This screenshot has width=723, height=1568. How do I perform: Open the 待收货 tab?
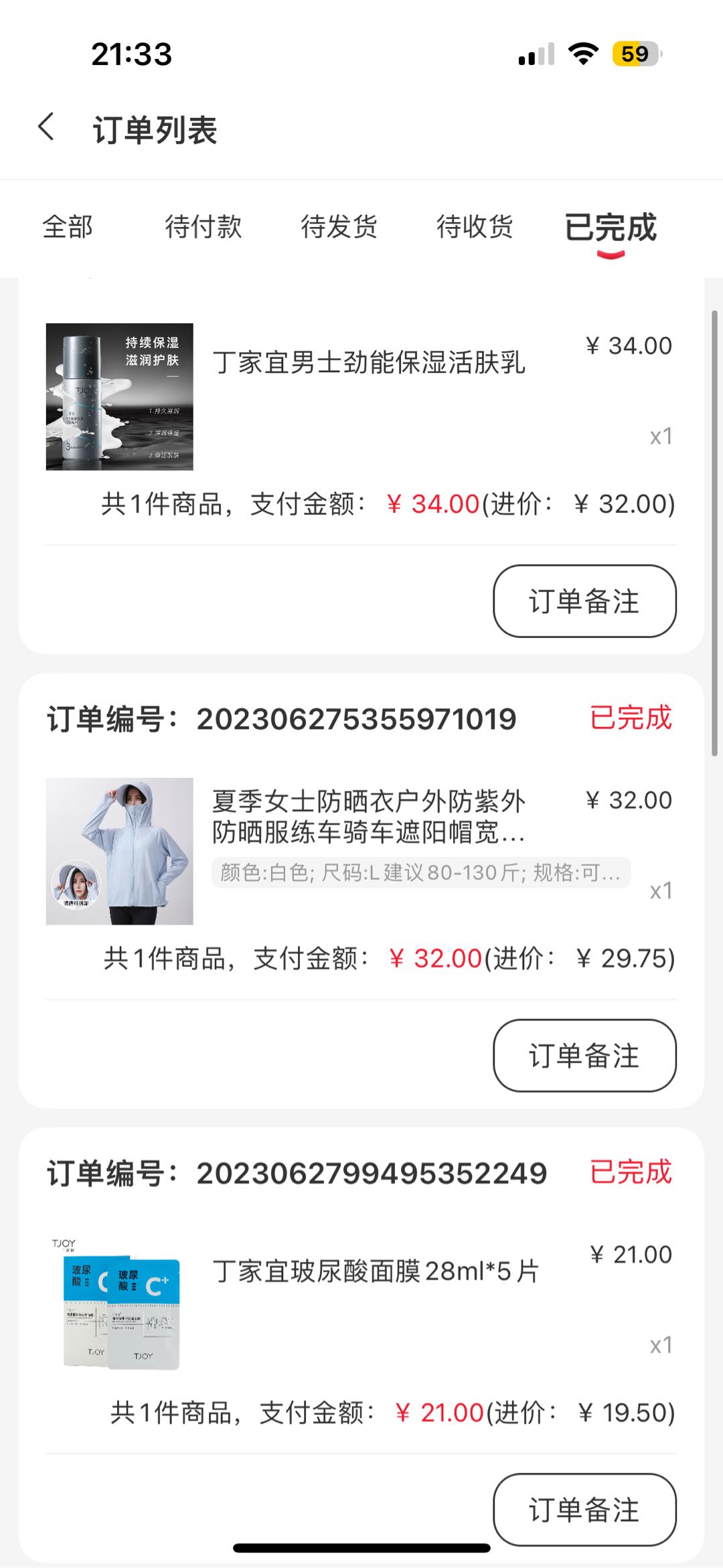coord(475,227)
